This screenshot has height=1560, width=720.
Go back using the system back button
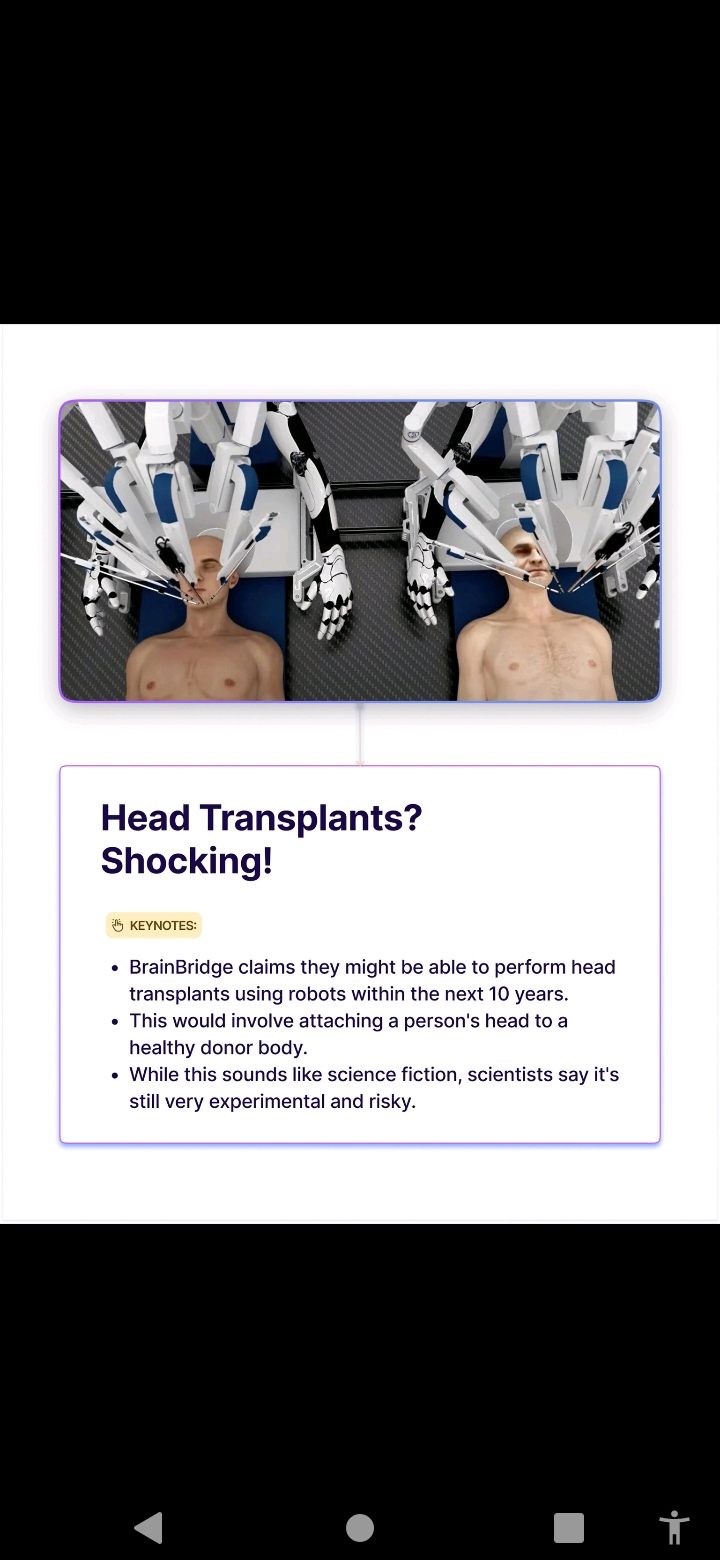pyautogui.click(x=148, y=1527)
